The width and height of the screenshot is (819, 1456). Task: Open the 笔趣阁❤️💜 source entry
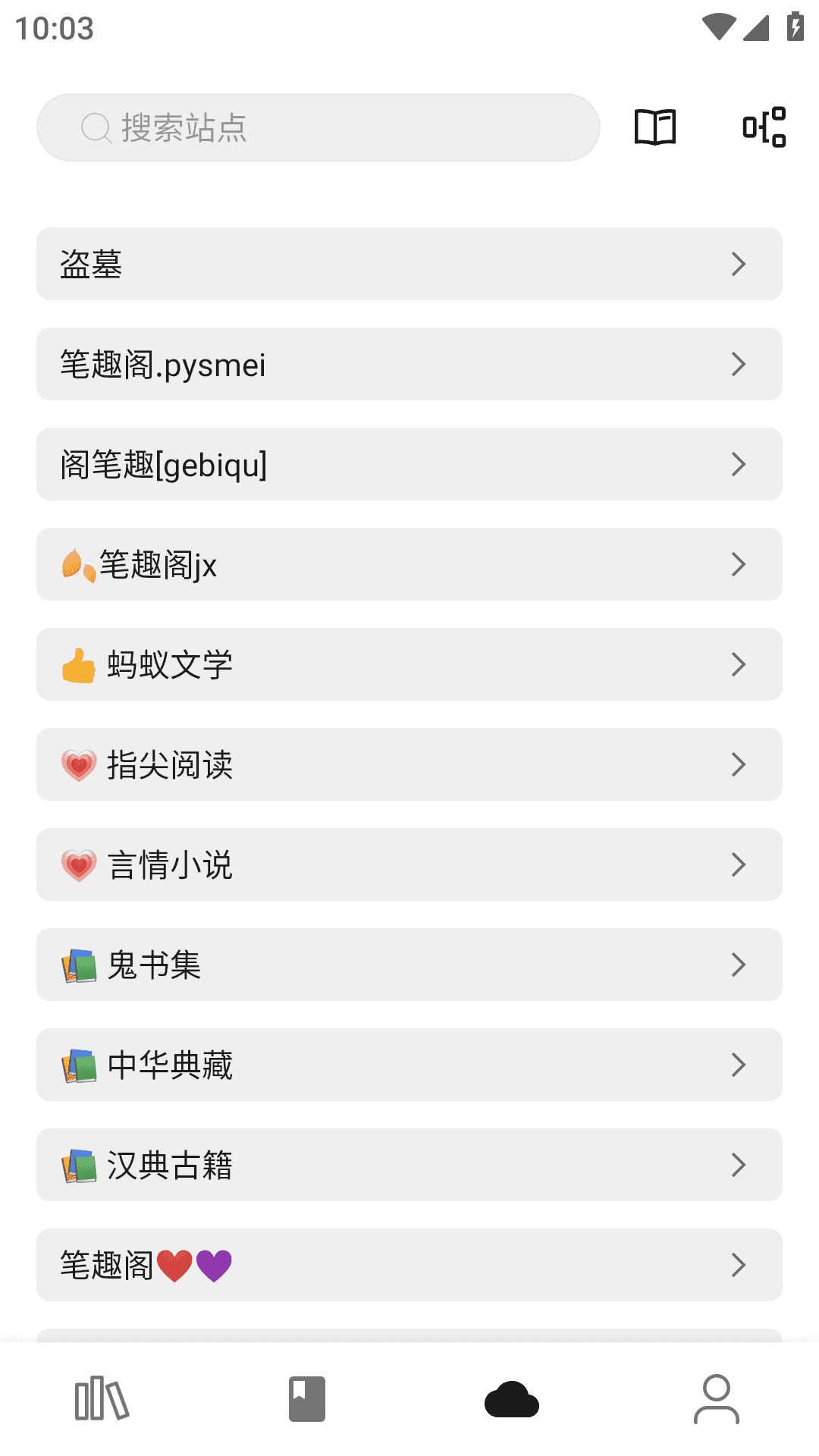(x=409, y=1265)
